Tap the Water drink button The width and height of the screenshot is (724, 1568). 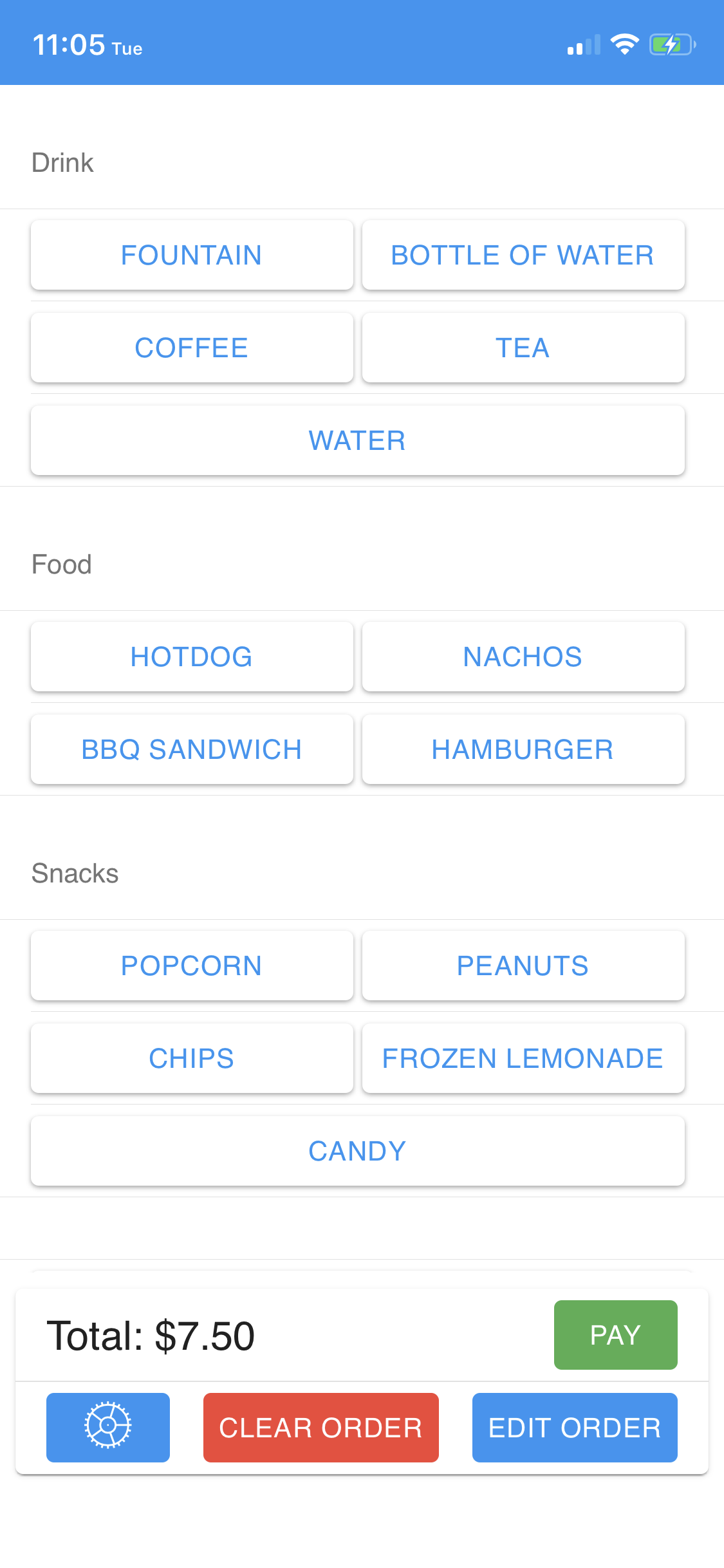click(358, 440)
